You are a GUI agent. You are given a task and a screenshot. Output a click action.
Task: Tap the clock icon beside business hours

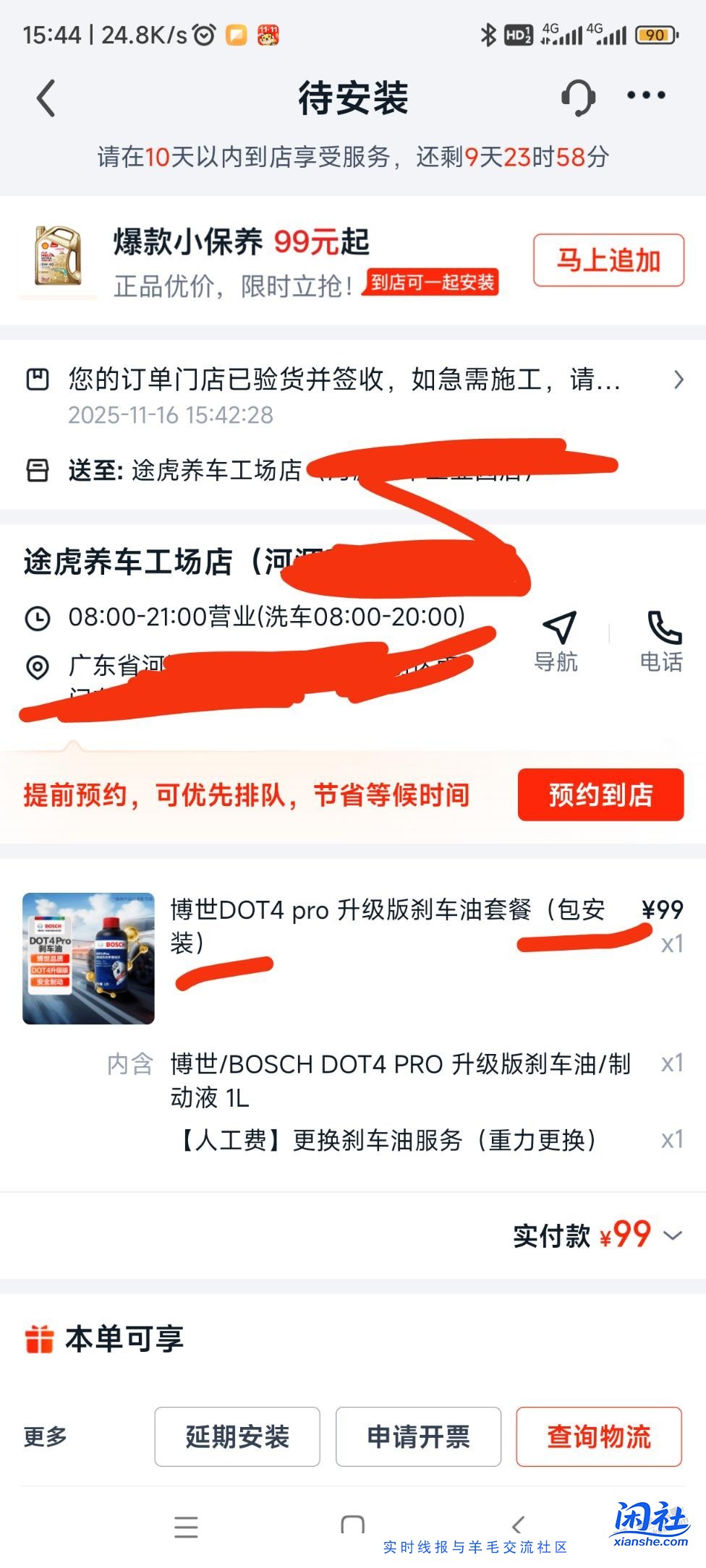tap(38, 615)
